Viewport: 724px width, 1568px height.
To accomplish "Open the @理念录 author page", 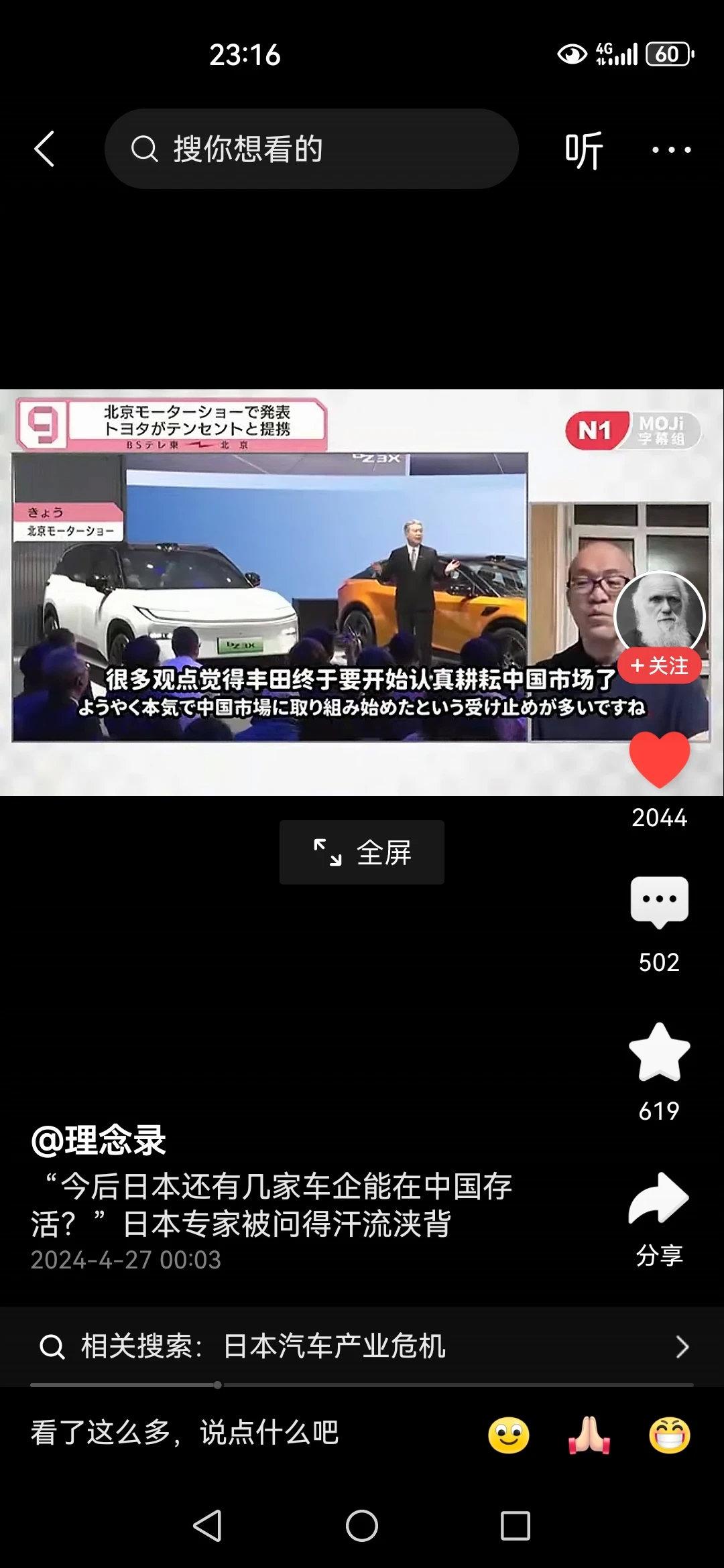I will coord(99,1140).
